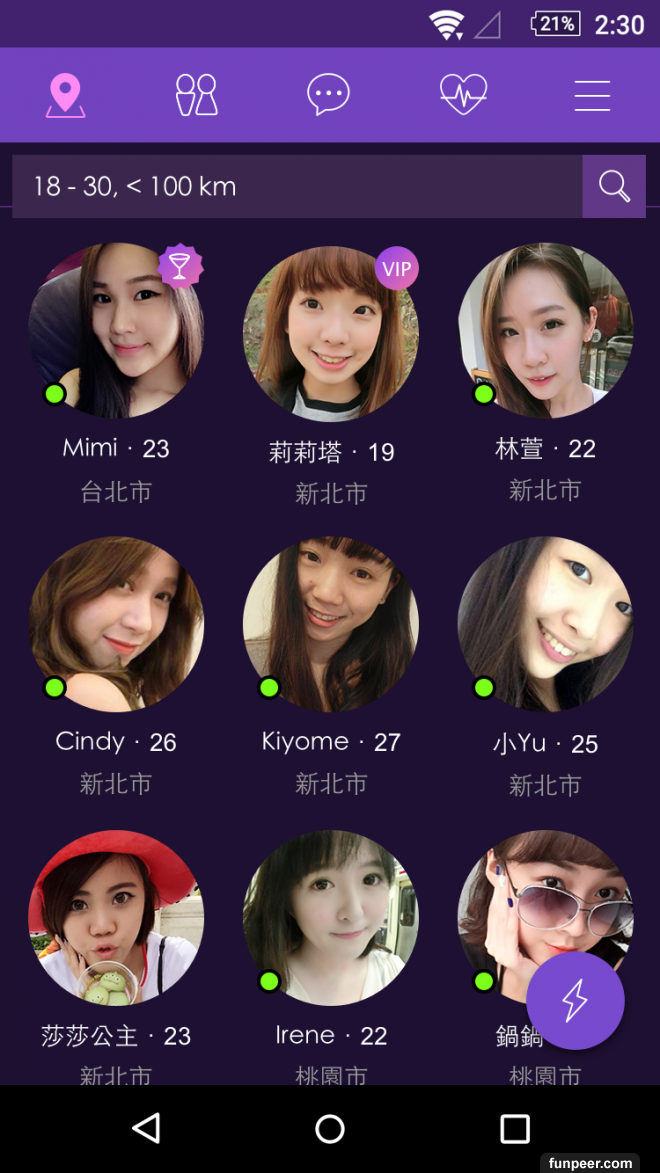Screen dimensions: 660x1173
Task: Switch to the nearby location tab
Action: [65, 95]
